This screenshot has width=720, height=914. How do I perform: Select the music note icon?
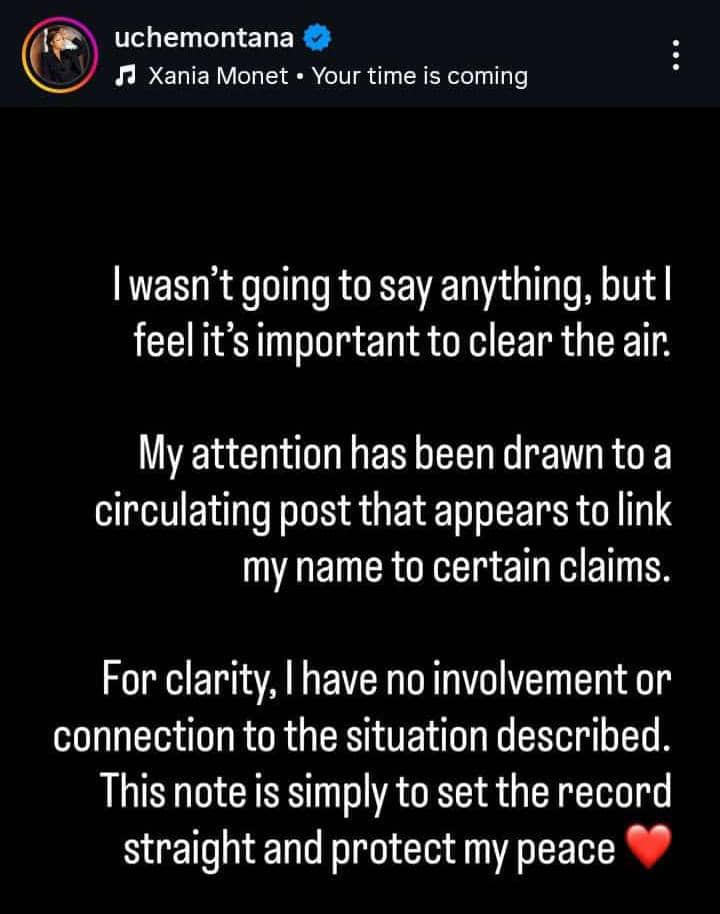pyautogui.click(x=127, y=74)
